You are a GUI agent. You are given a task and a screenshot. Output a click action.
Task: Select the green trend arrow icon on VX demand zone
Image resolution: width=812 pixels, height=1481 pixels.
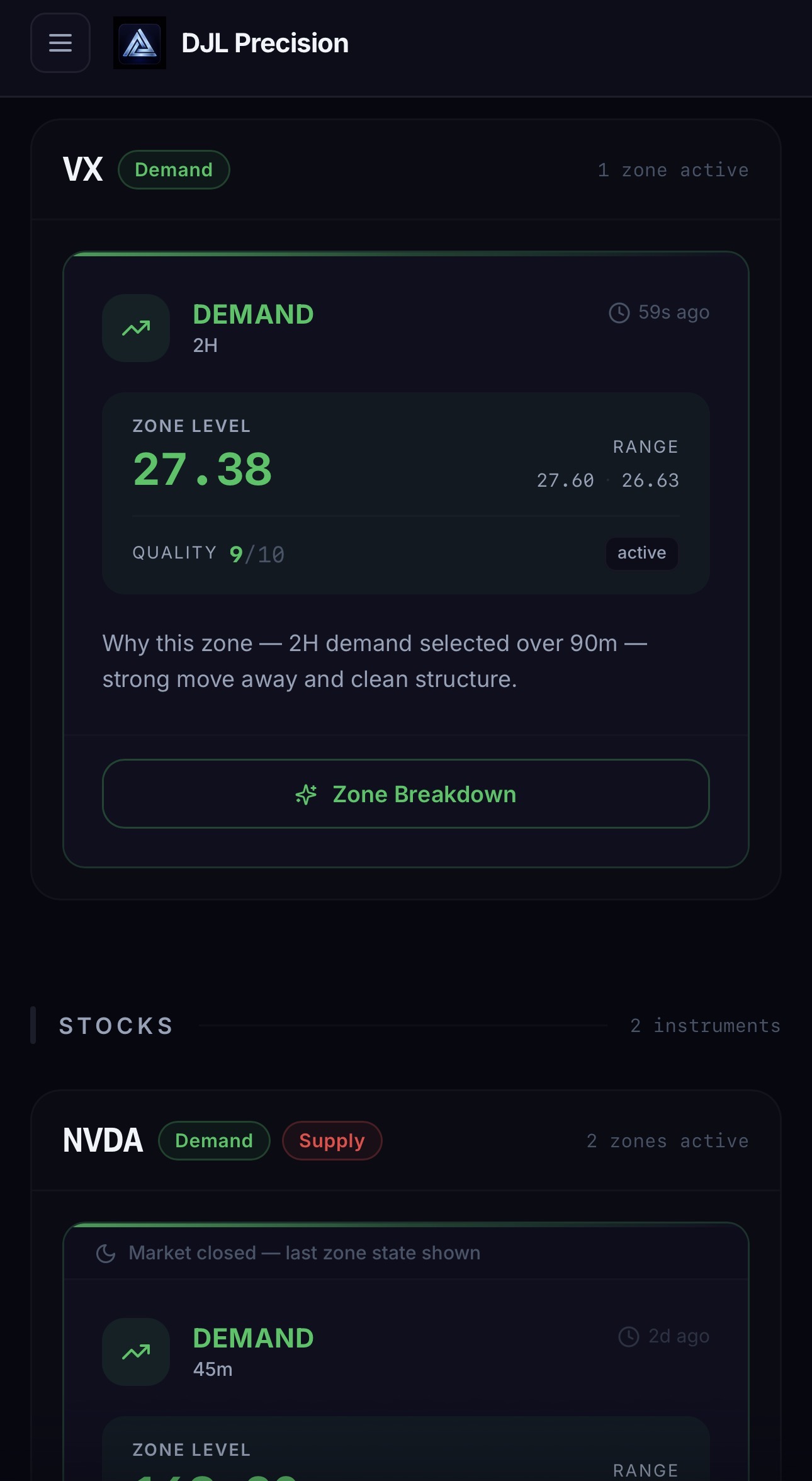click(135, 327)
